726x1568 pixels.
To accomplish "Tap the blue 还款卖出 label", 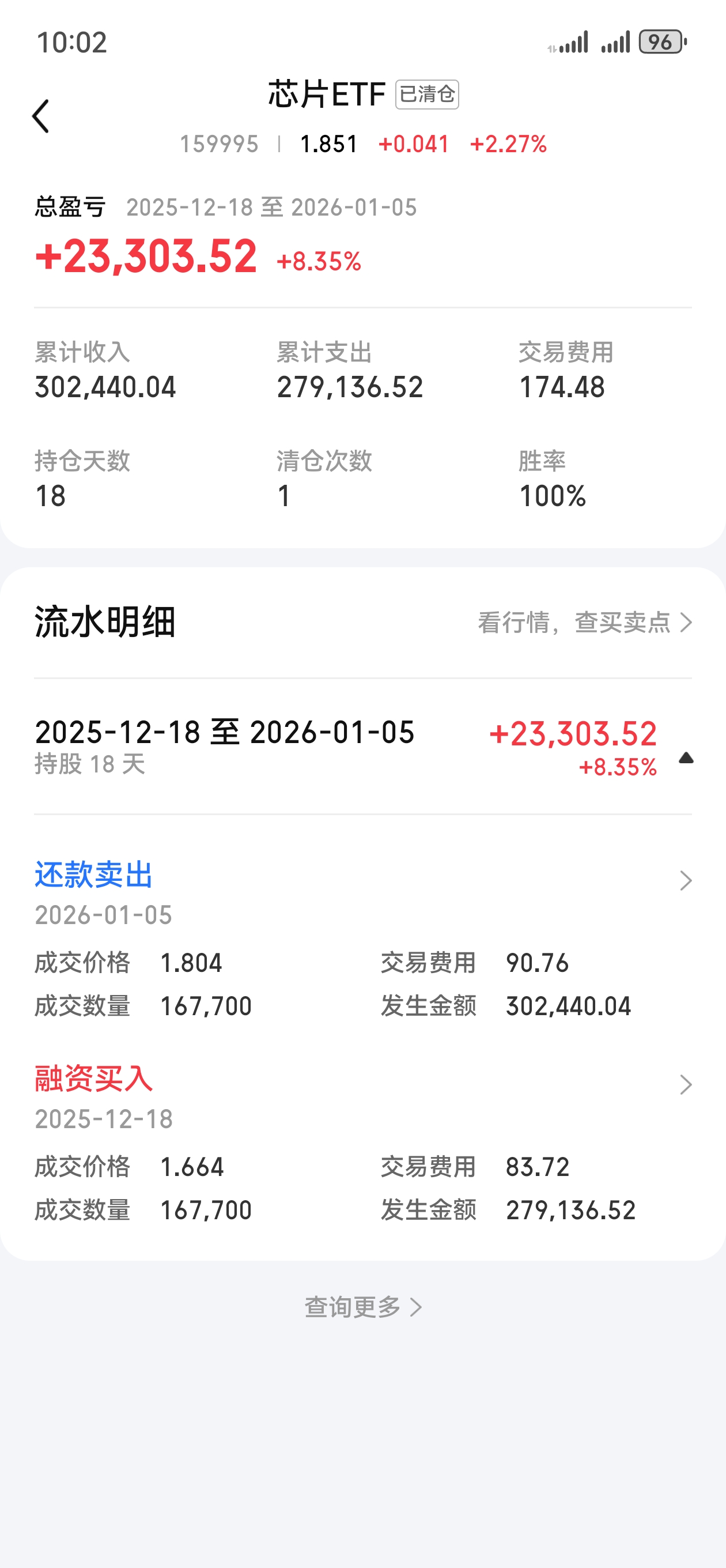I will [93, 876].
